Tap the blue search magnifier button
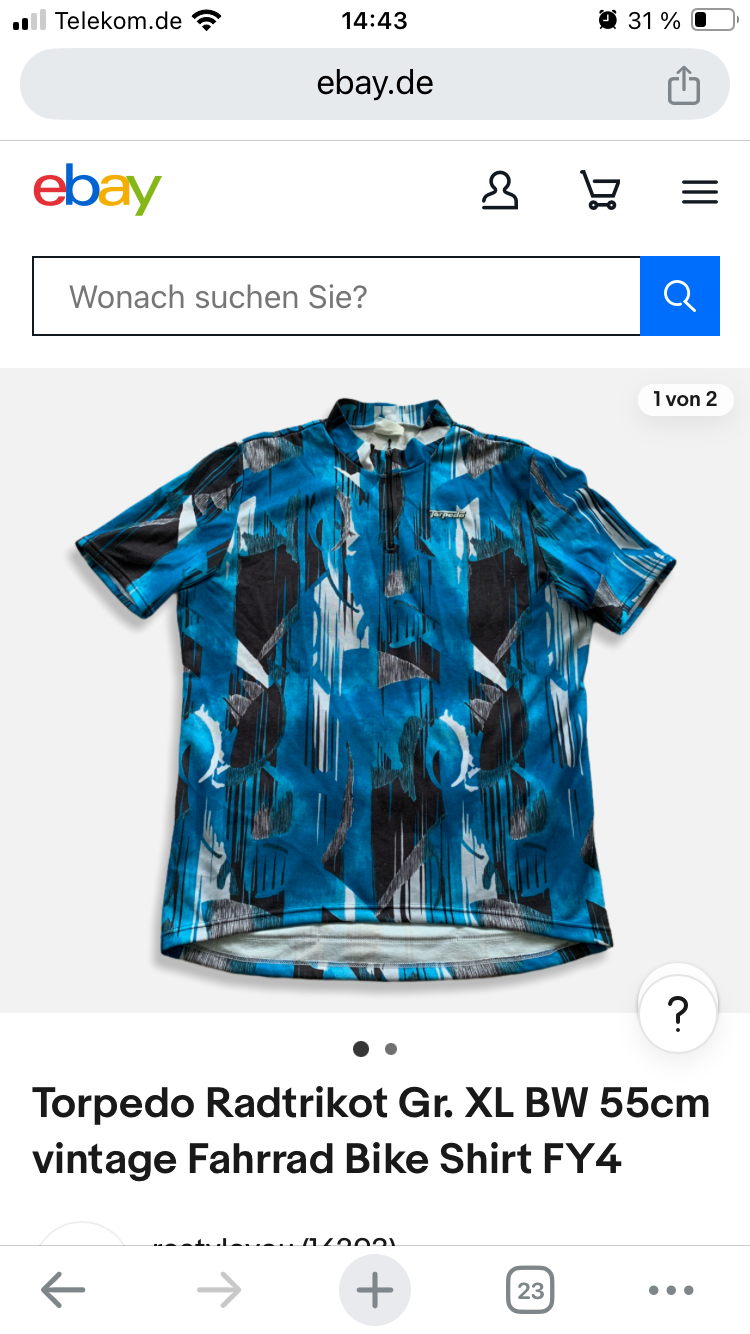Viewport: 750px width, 1334px height. (x=680, y=296)
